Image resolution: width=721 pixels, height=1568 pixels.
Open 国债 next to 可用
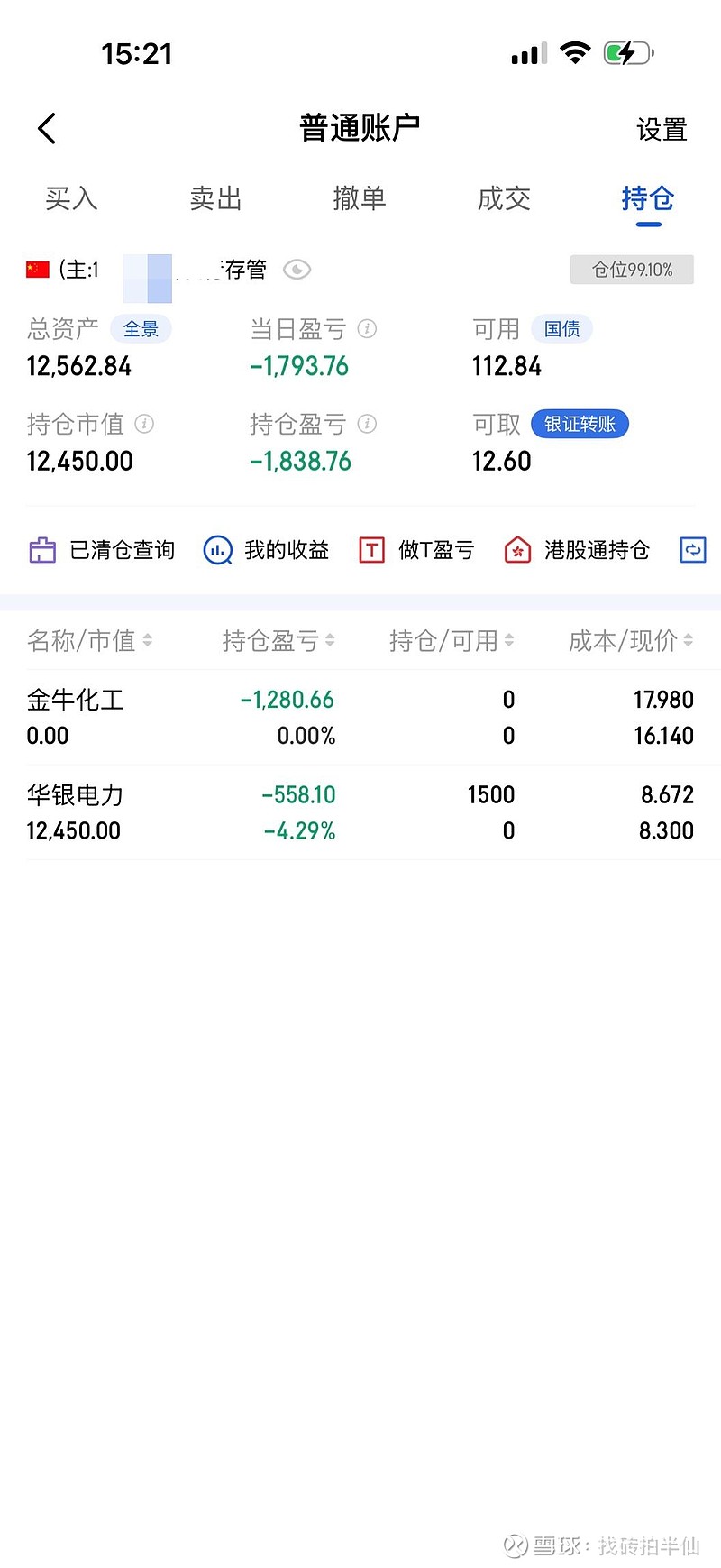(x=561, y=329)
